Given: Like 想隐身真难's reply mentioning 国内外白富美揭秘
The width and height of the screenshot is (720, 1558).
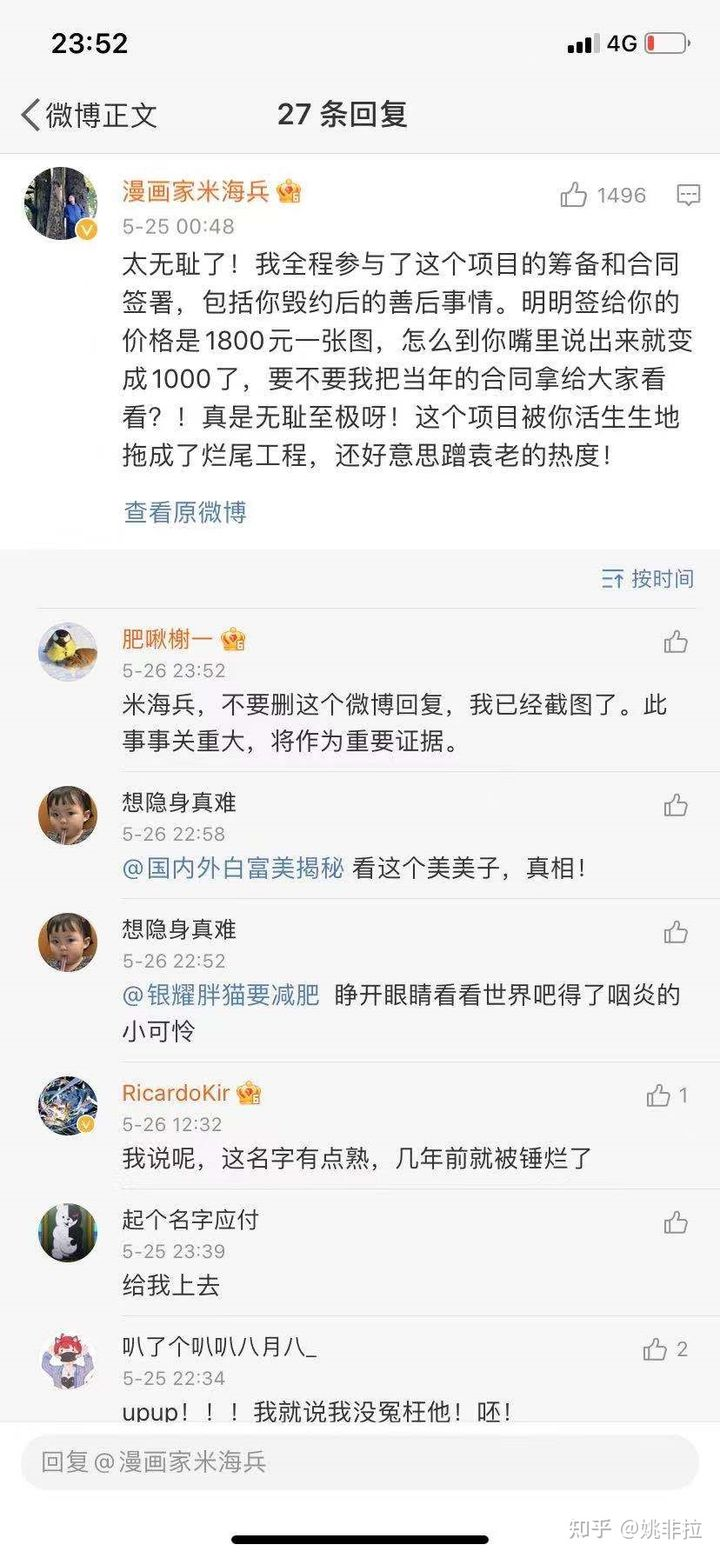Looking at the screenshot, I should pos(676,805).
